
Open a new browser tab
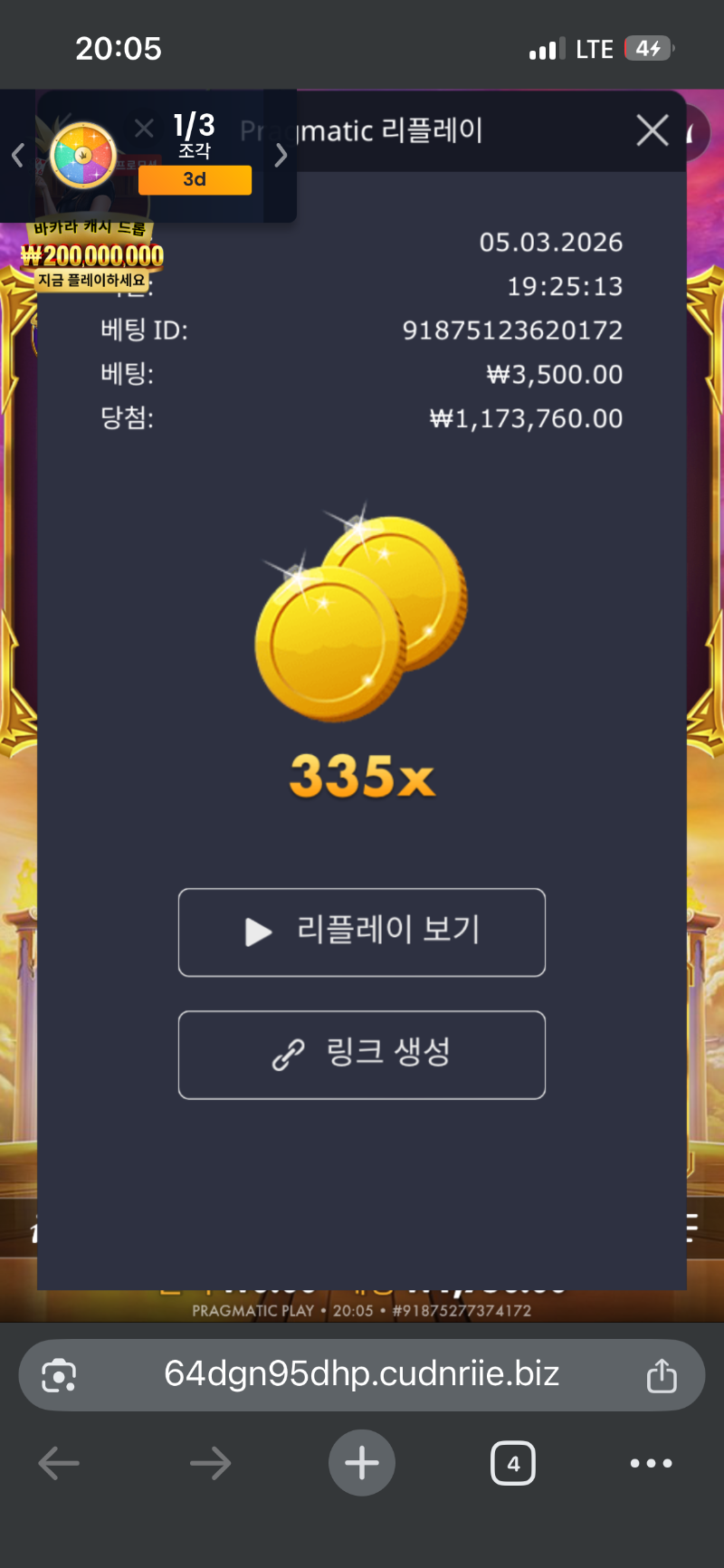362,1463
